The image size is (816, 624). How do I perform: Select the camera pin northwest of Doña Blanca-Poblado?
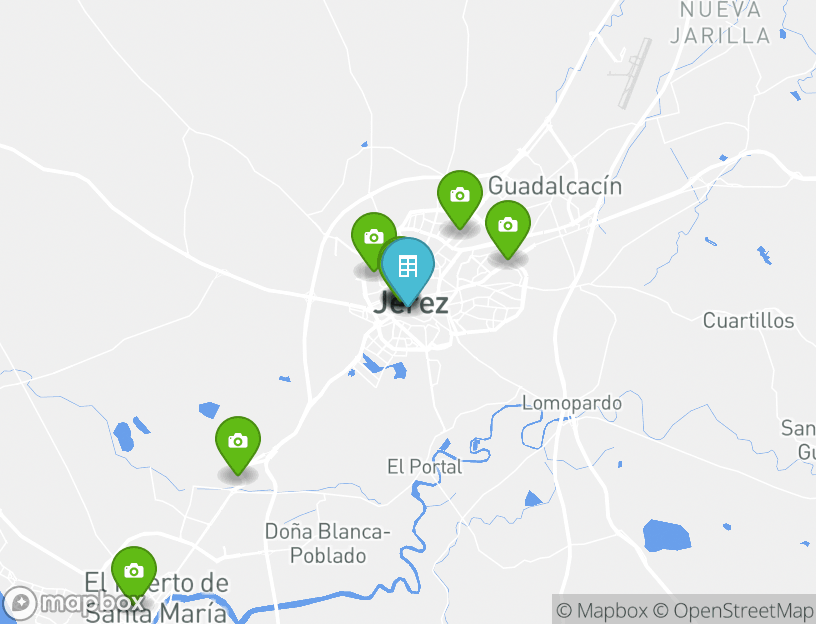click(x=237, y=441)
